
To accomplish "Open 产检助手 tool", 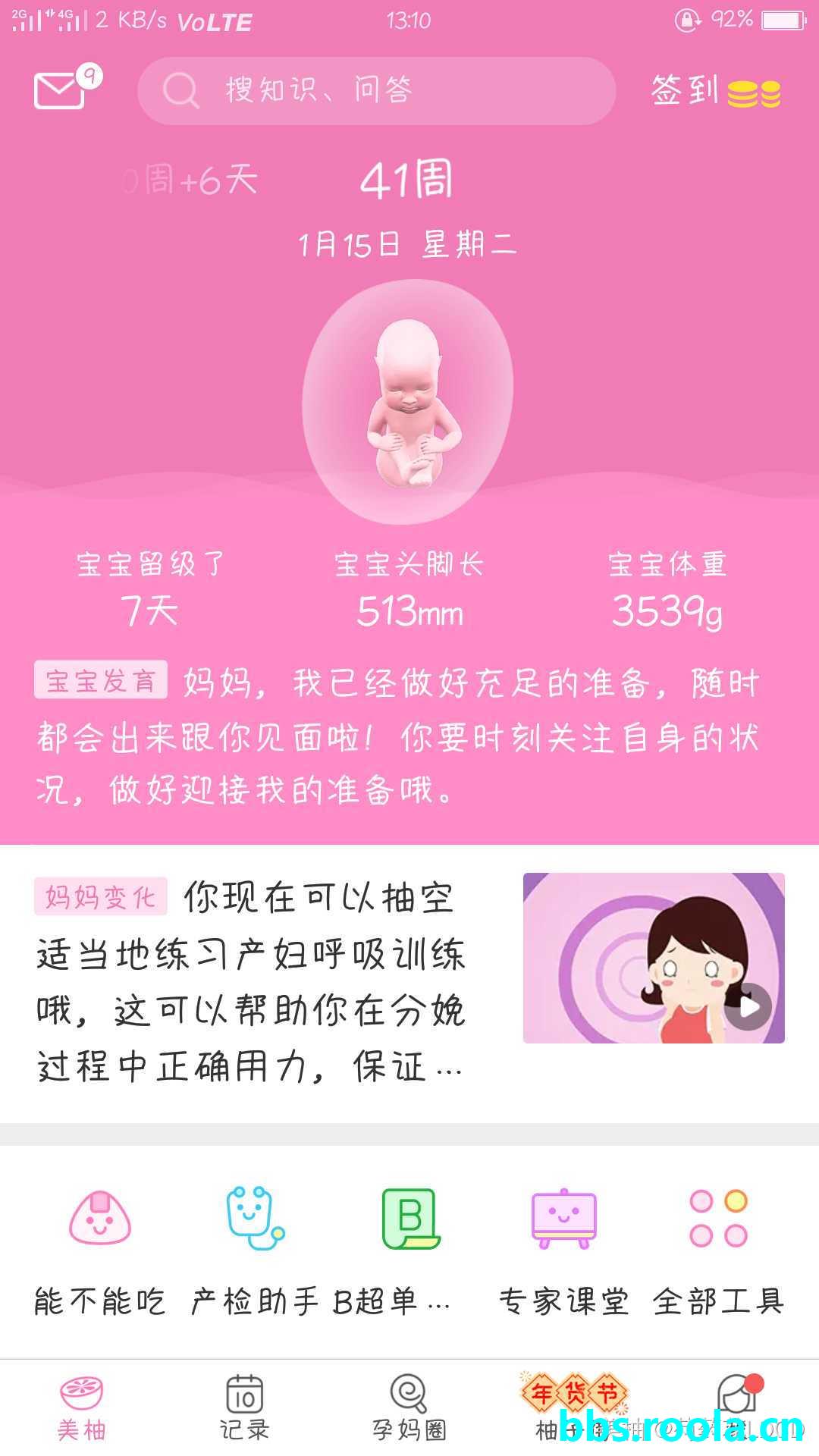I will pos(255,1251).
